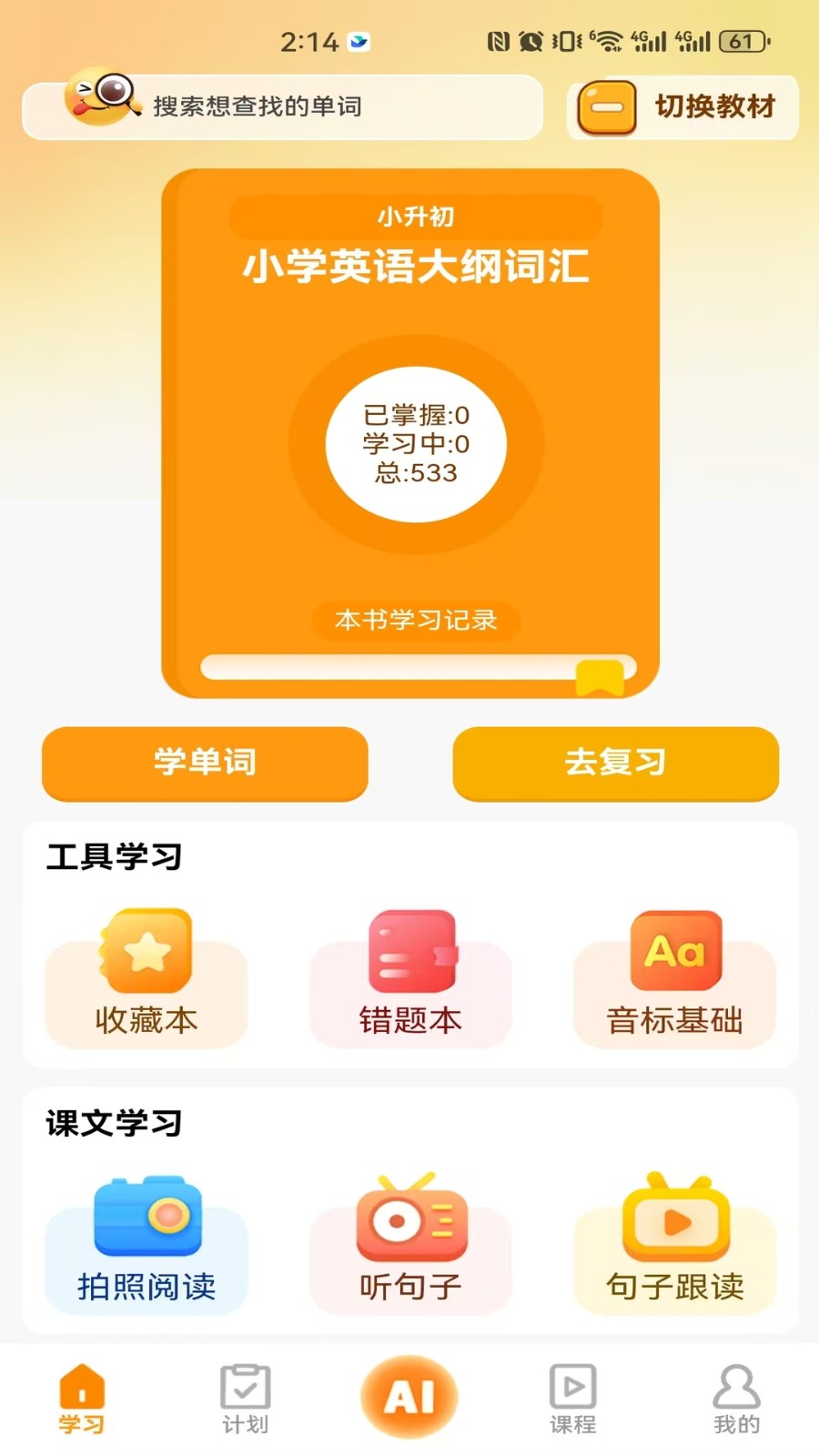Tap the central AI assistant button
Viewport: 819px width, 1456px height.
click(409, 1395)
